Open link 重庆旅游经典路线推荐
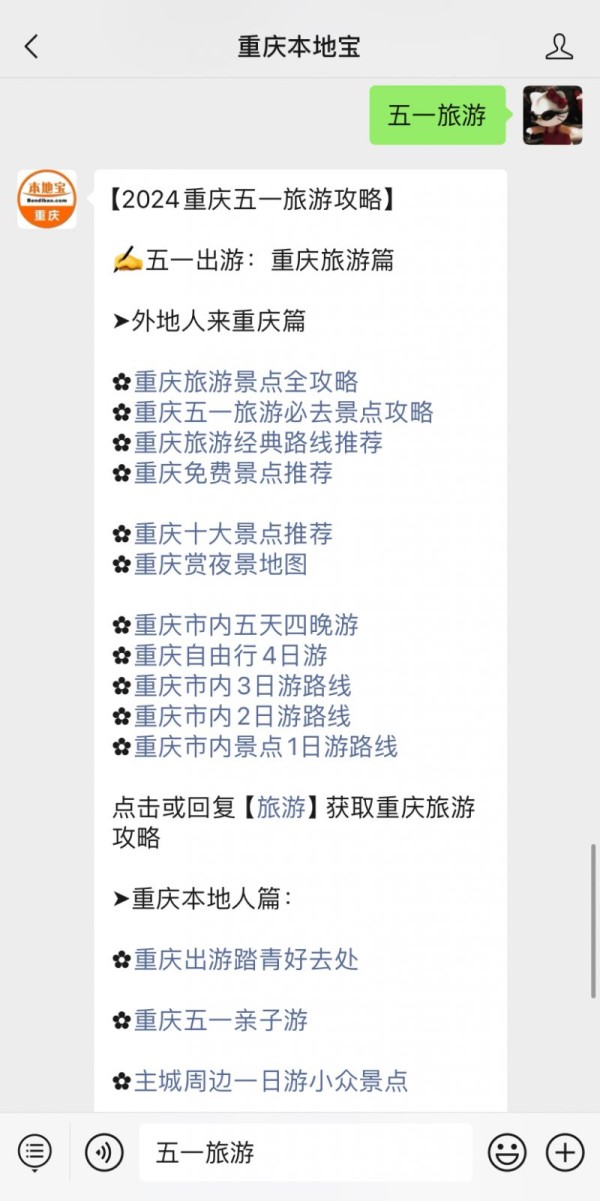 (259, 443)
